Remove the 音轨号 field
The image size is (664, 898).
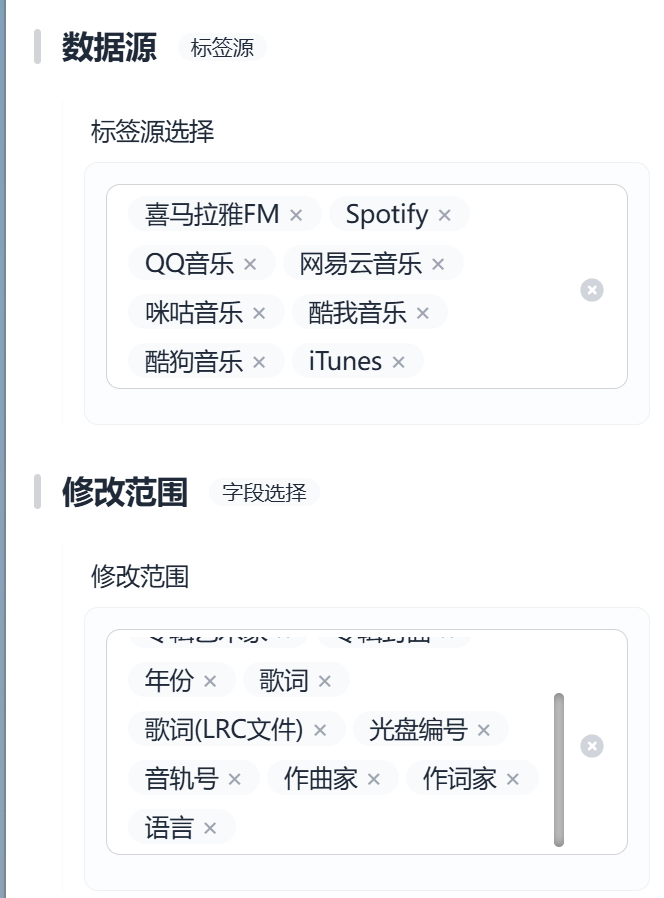tap(234, 779)
